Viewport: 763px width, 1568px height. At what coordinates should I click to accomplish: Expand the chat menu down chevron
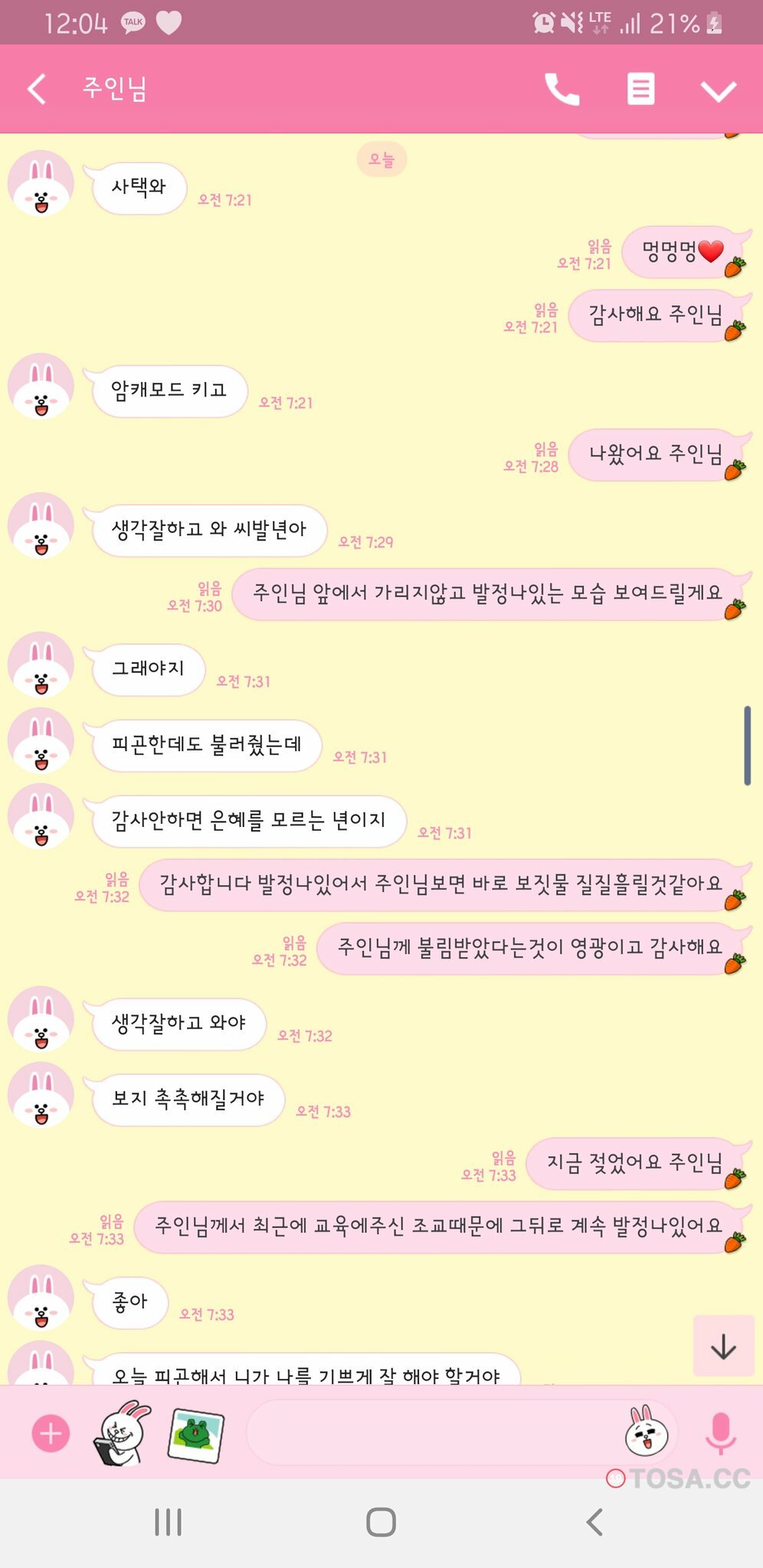click(x=718, y=90)
